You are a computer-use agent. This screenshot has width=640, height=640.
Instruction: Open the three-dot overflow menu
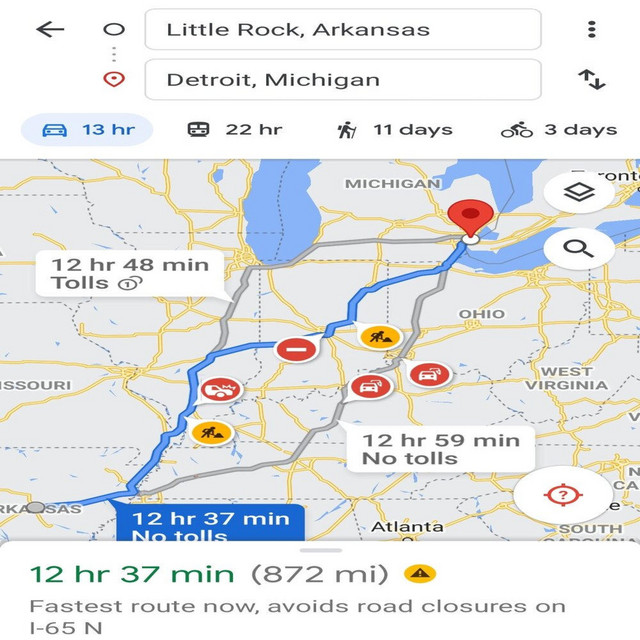(x=592, y=29)
